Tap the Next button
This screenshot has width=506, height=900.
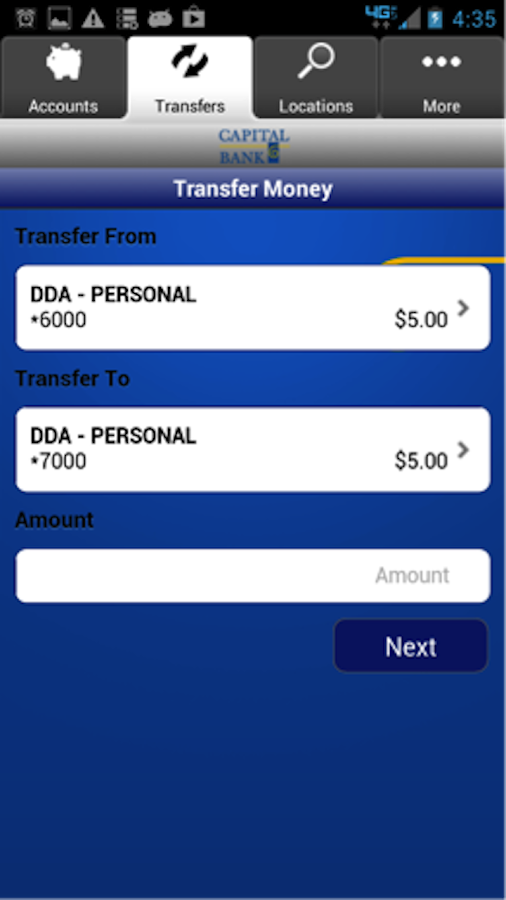pos(411,646)
